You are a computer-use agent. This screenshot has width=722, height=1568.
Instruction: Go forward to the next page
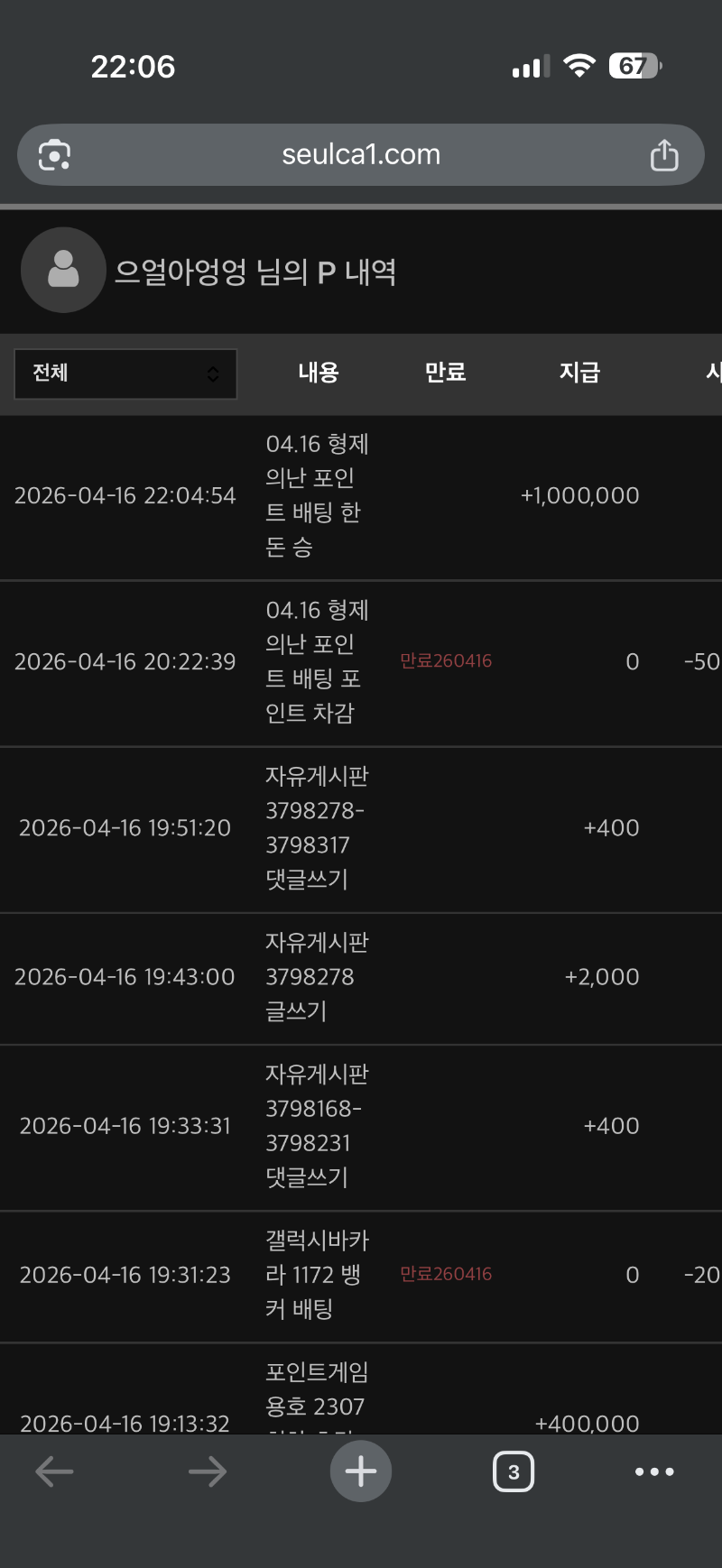[x=208, y=1472]
